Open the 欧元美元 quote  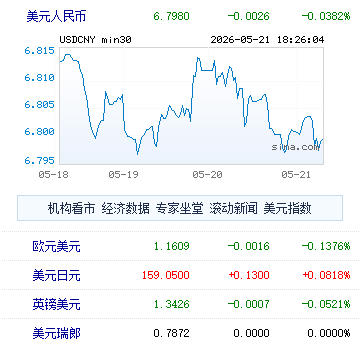(57, 247)
